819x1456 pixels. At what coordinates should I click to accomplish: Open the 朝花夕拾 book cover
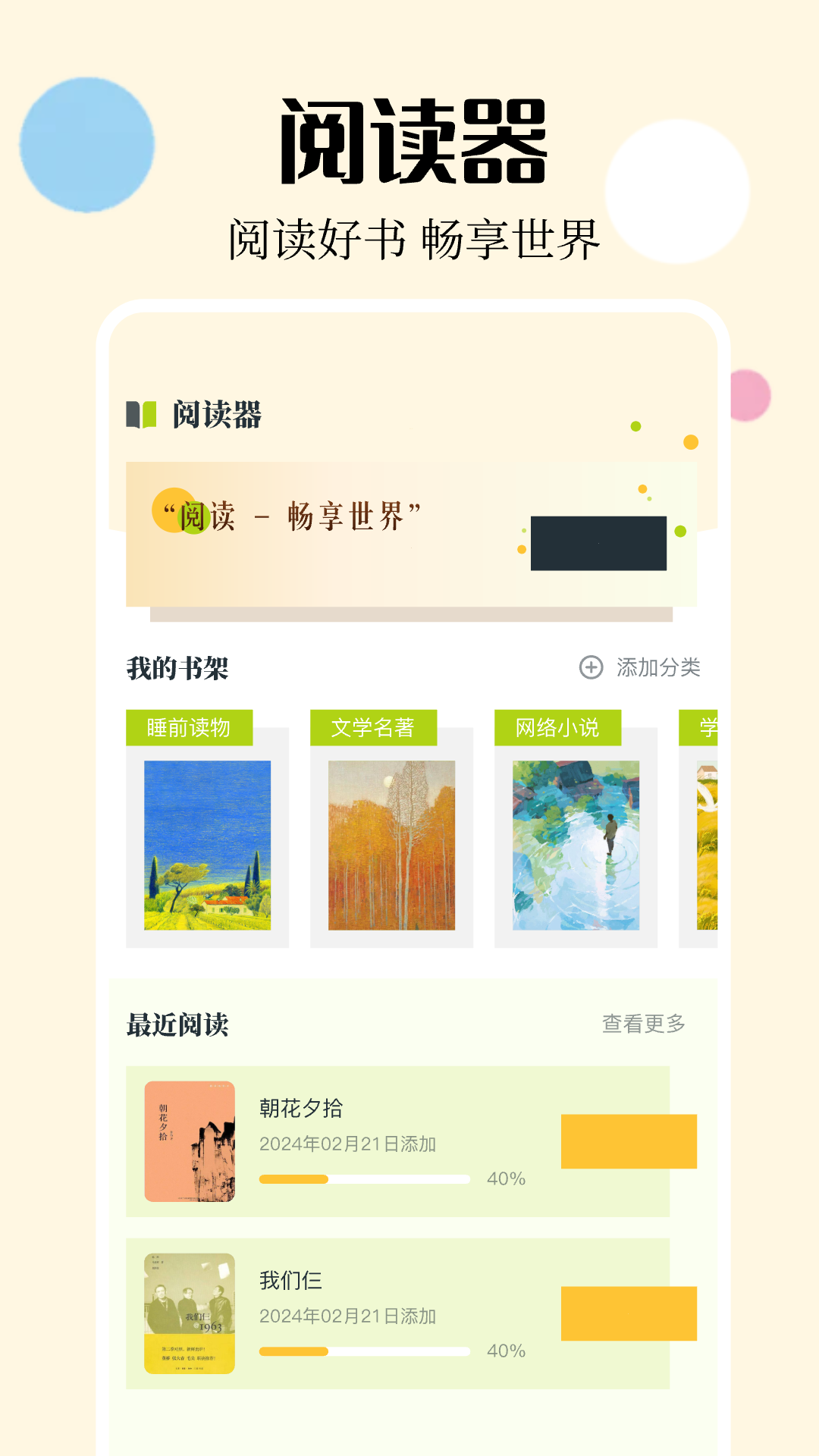(189, 1135)
